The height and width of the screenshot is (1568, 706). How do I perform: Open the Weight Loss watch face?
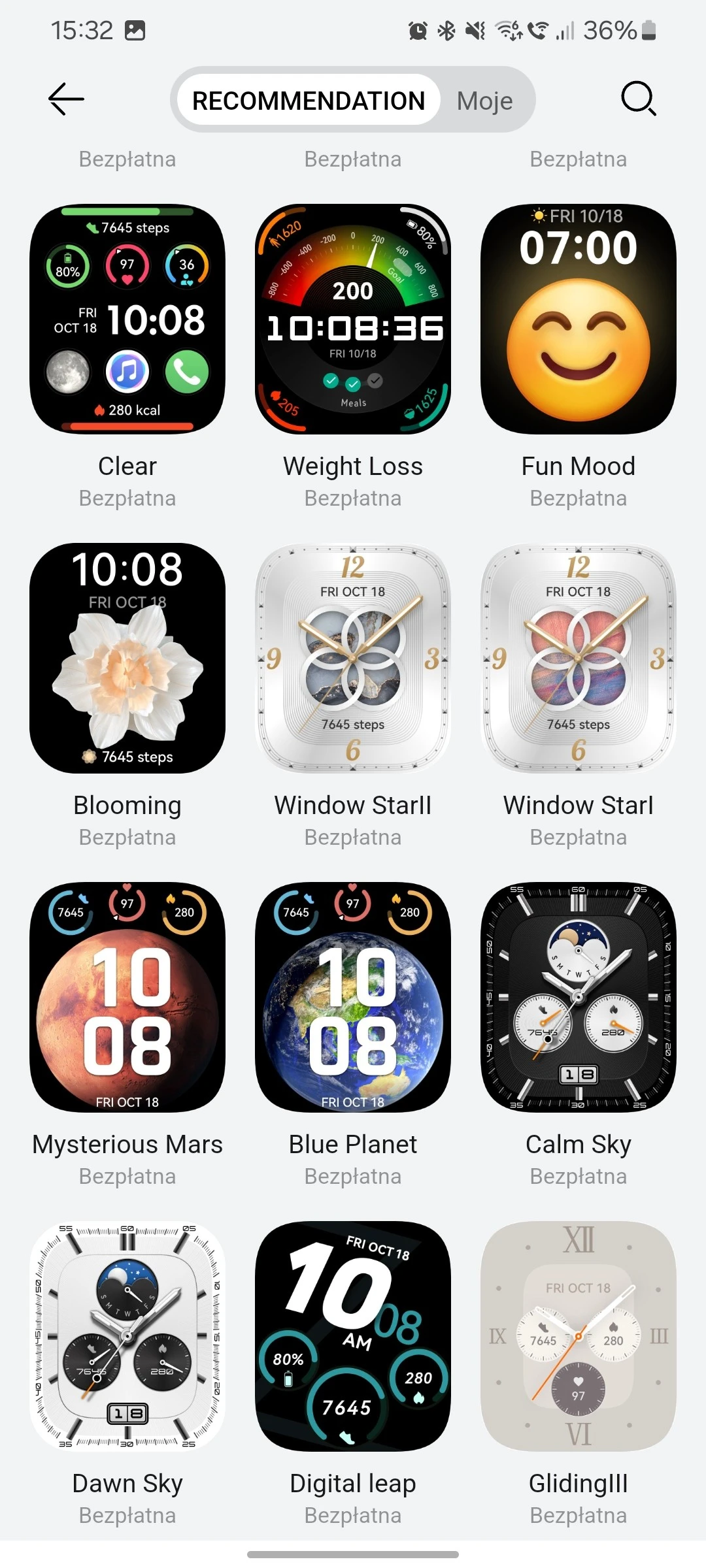pos(353,319)
